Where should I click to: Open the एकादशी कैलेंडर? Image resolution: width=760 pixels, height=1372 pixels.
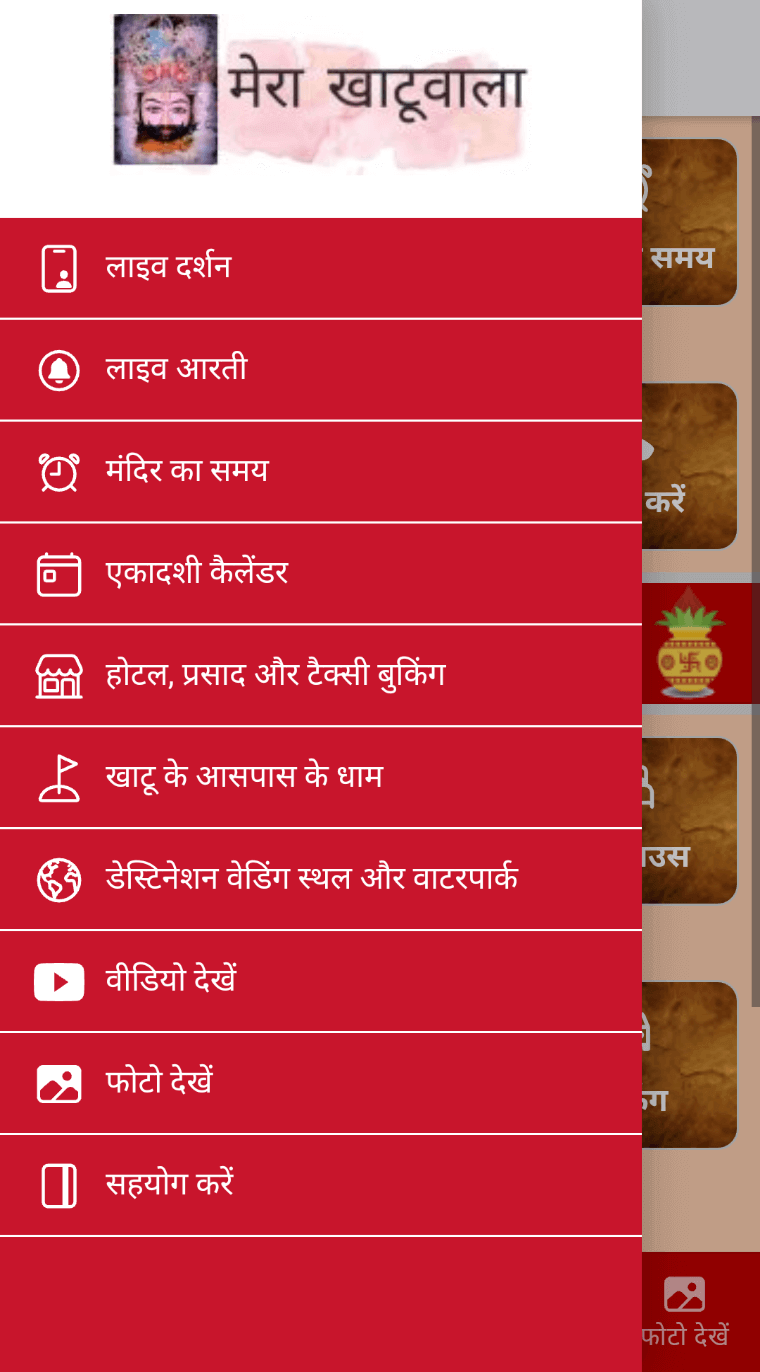tap(197, 574)
